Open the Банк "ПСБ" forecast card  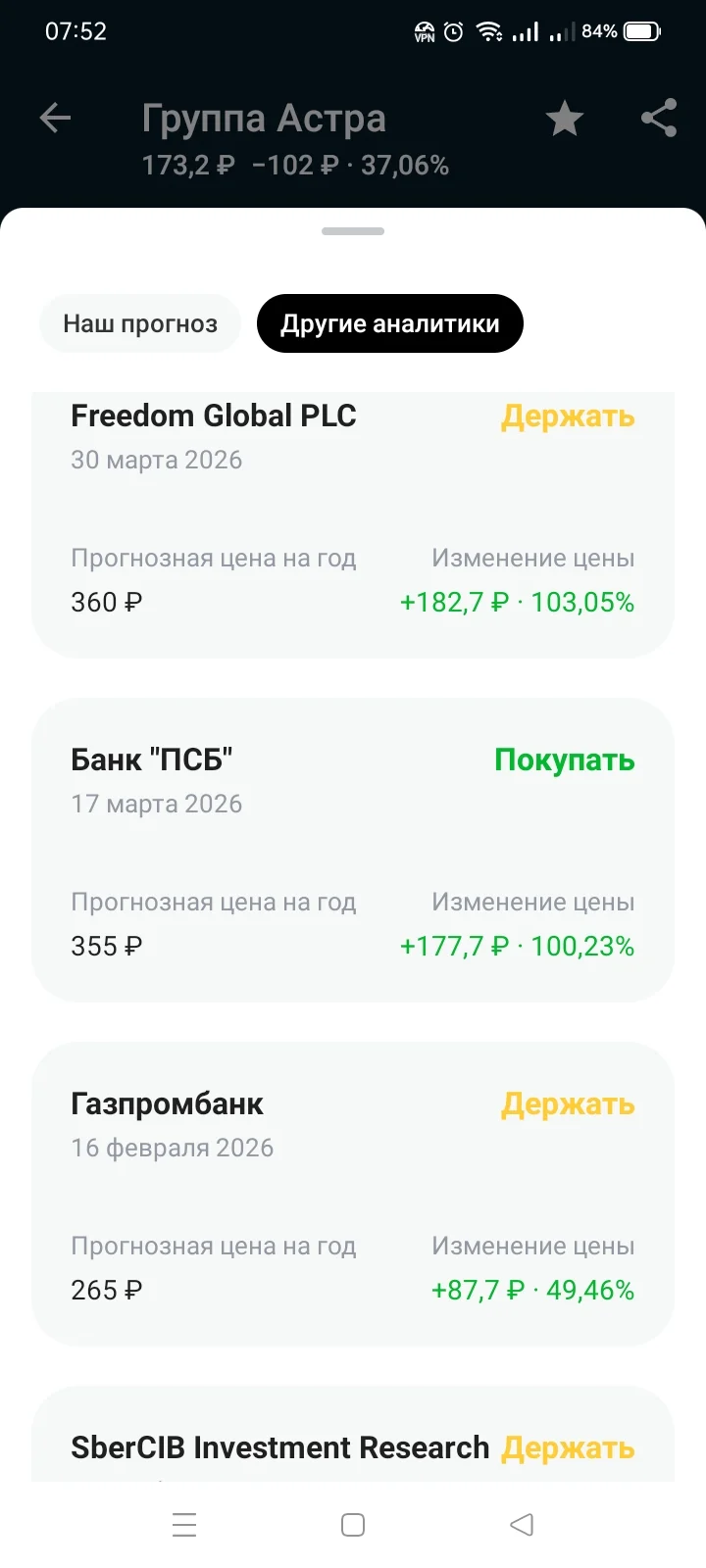353,850
